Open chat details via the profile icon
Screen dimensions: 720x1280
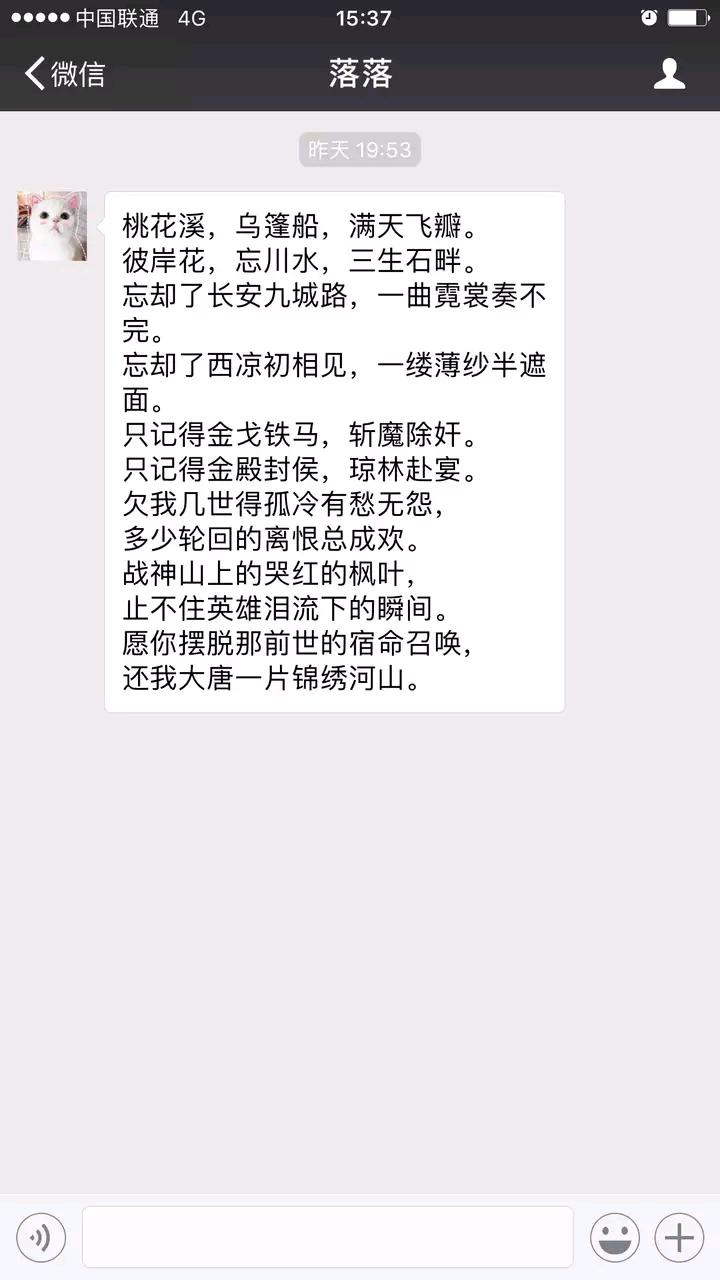point(669,74)
